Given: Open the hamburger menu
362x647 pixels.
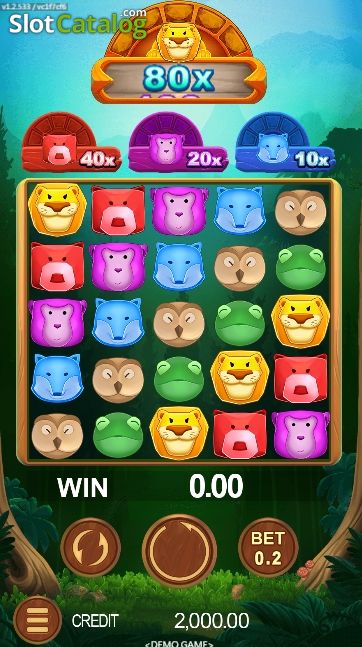Looking at the screenshot, I should (x=38, y=620).
